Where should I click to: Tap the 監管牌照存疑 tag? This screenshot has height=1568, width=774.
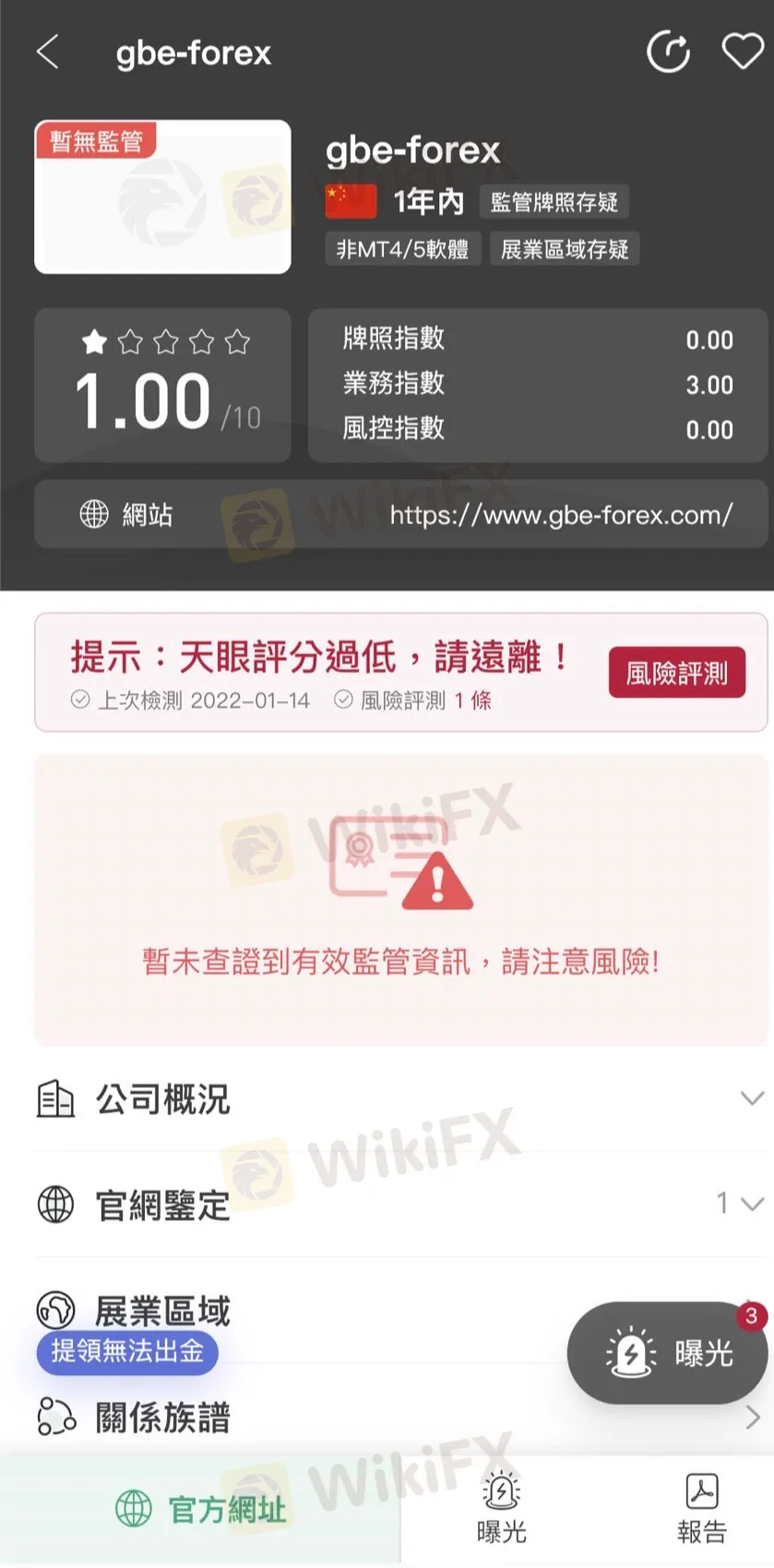coord(554,202)
